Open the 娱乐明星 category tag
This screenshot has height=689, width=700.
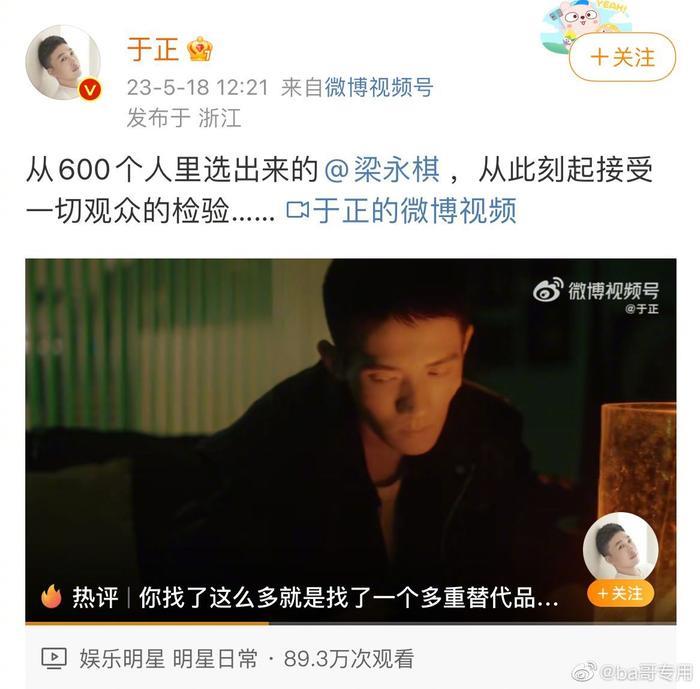(117, 658)
